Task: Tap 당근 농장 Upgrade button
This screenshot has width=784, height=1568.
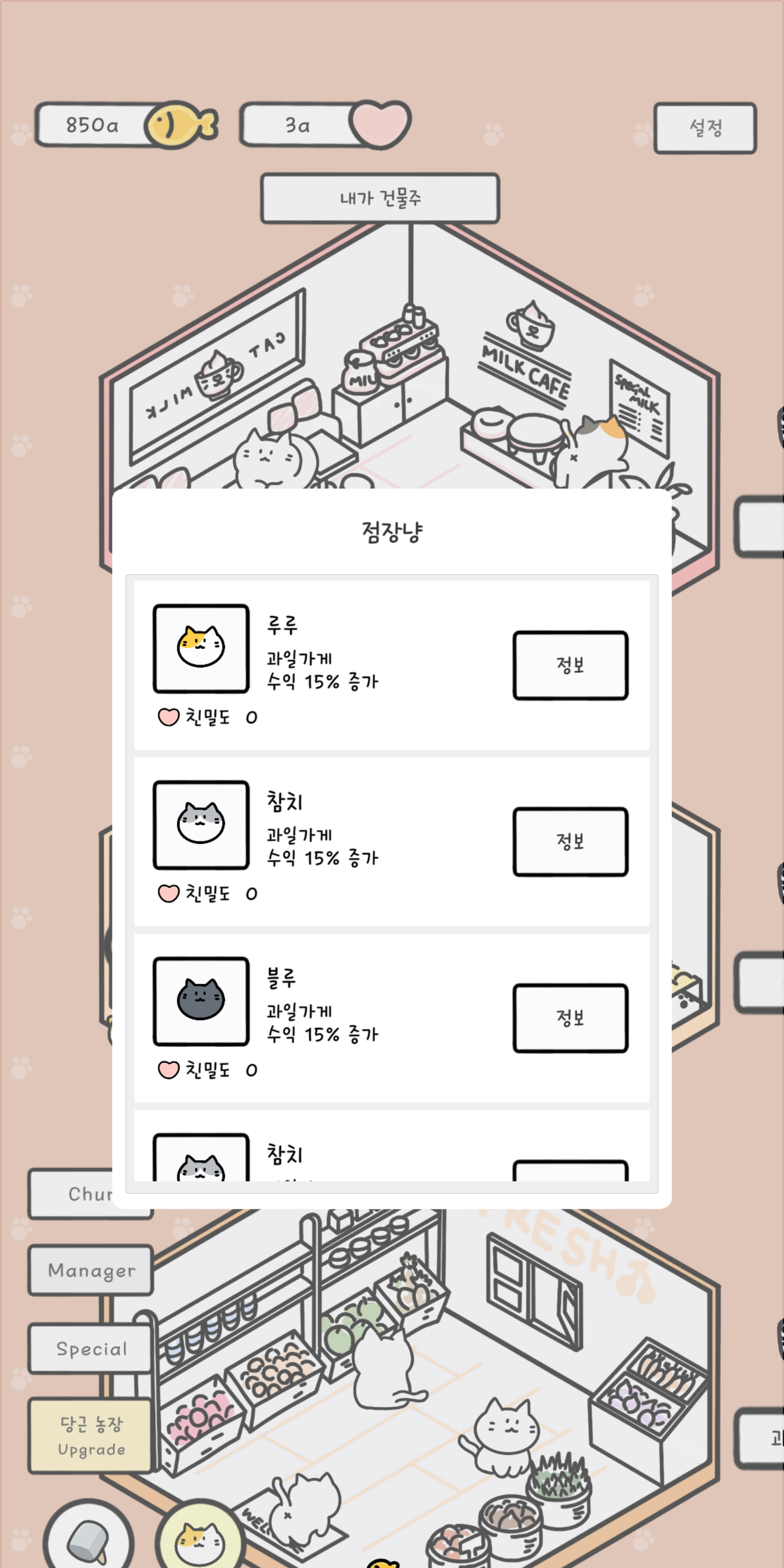Action: (x=91, y=1436)
